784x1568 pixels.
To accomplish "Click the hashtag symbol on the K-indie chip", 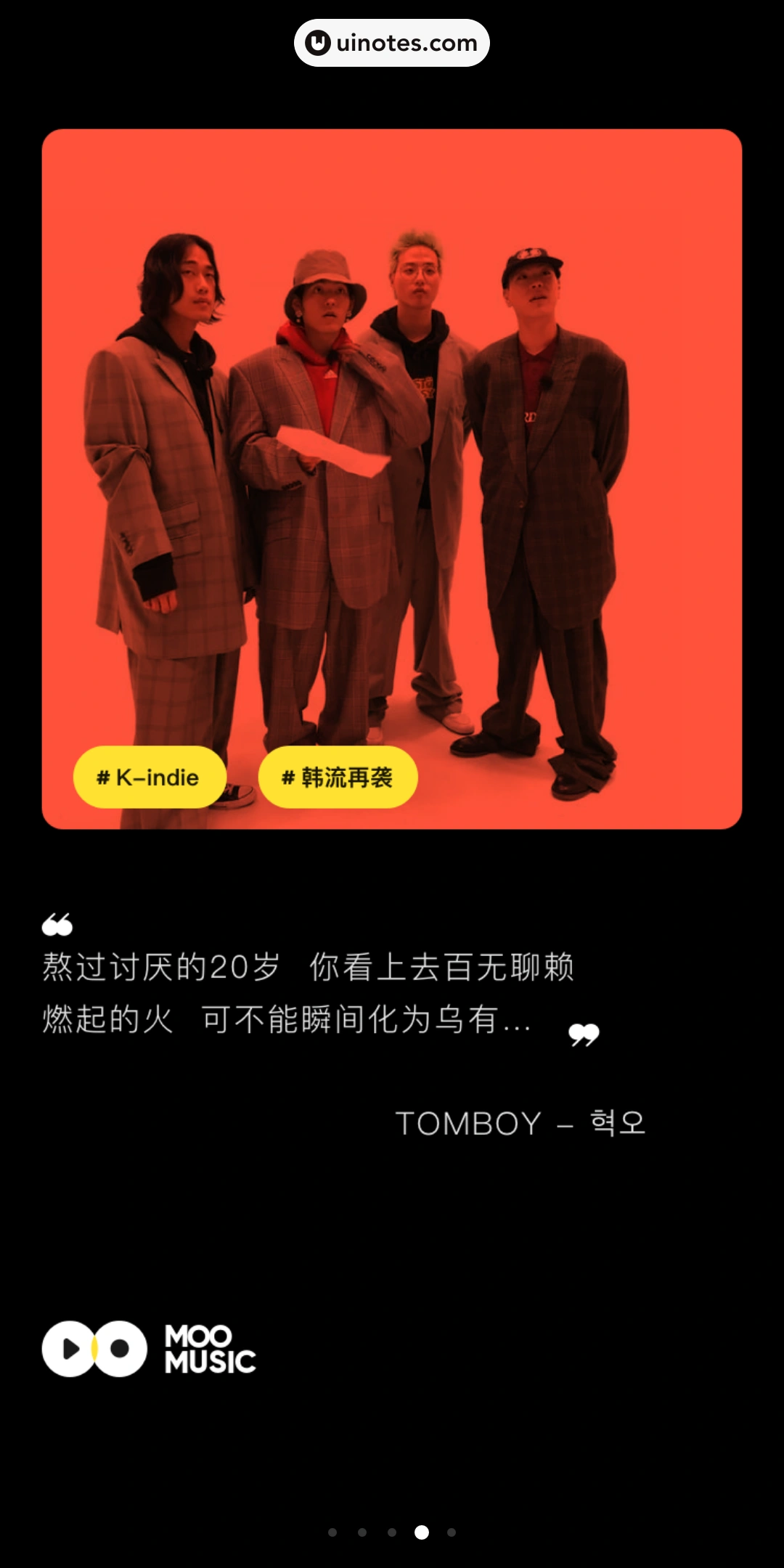I will (105, 777).
